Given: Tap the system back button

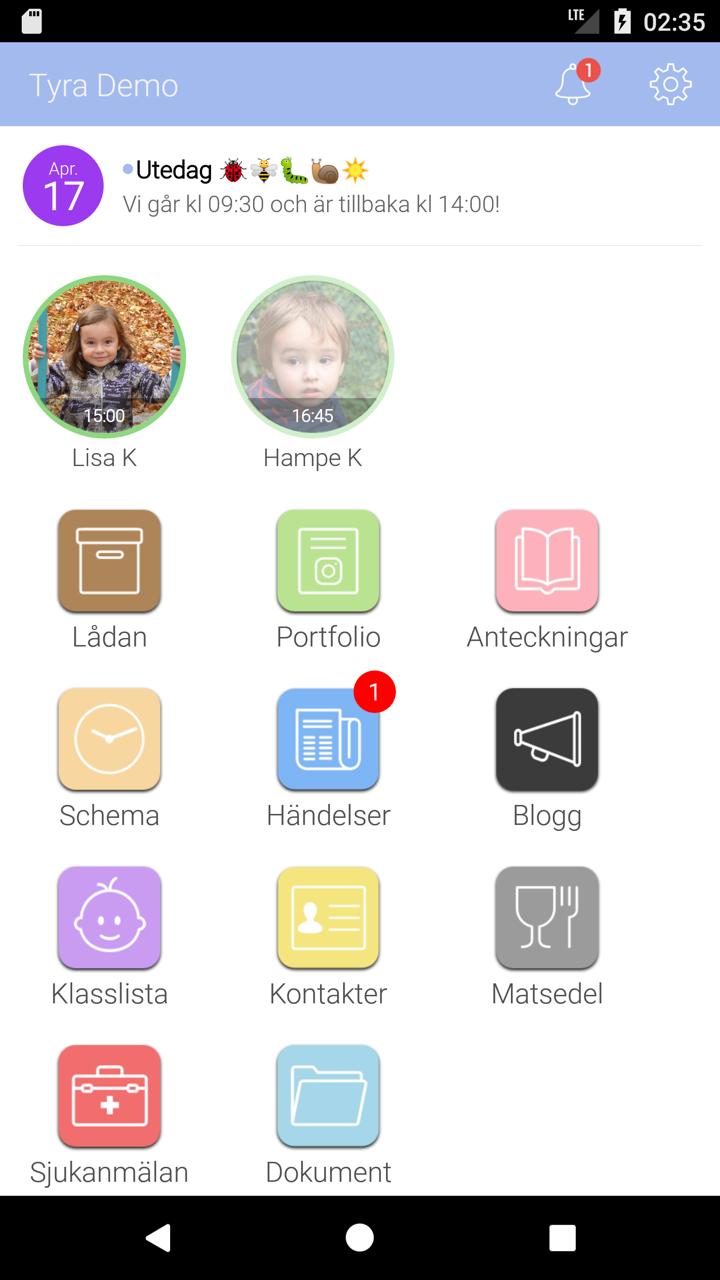Looking at the screenshot, I should pyautogui.click(x=158, y=1237).
